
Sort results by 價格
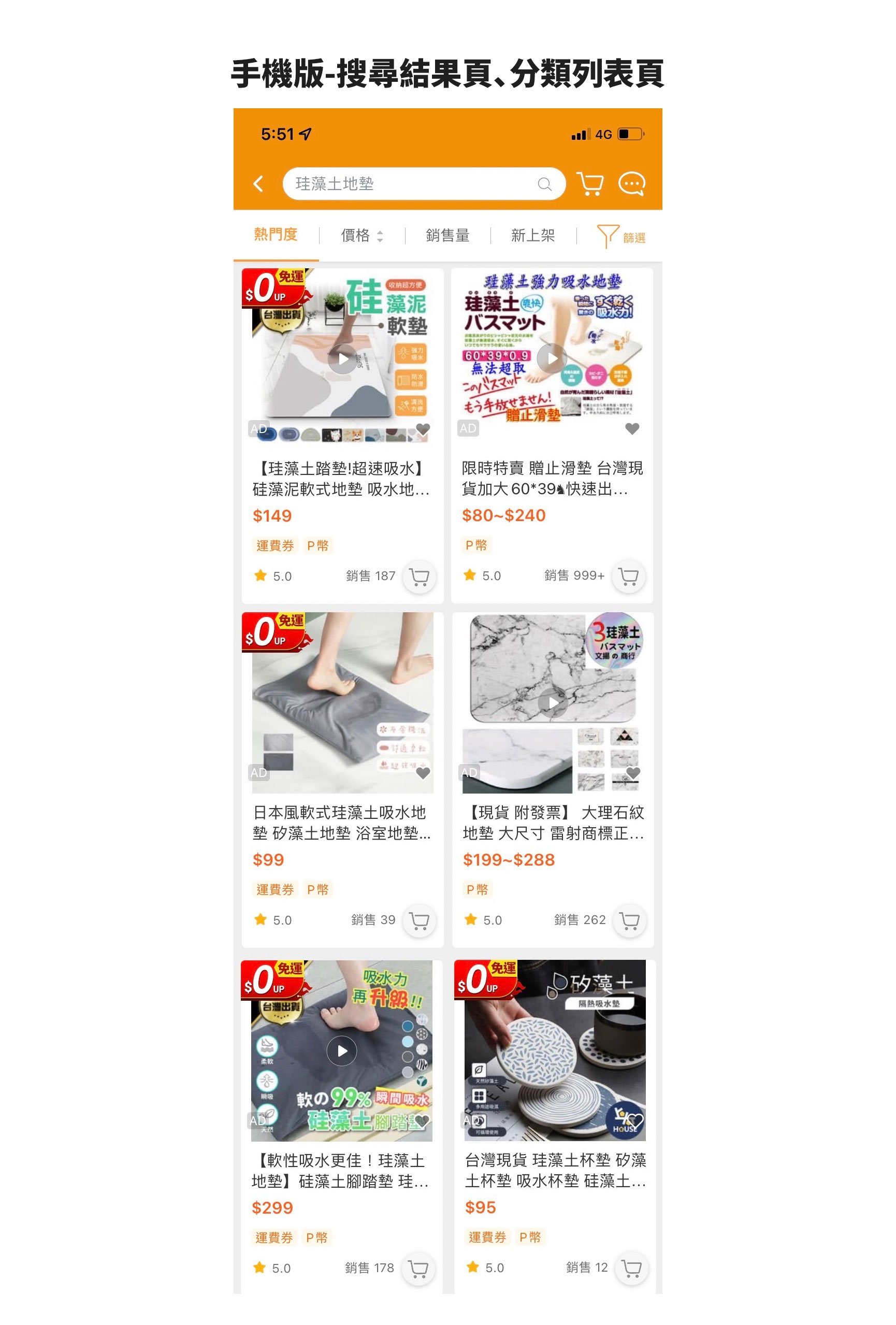point(362,236)
